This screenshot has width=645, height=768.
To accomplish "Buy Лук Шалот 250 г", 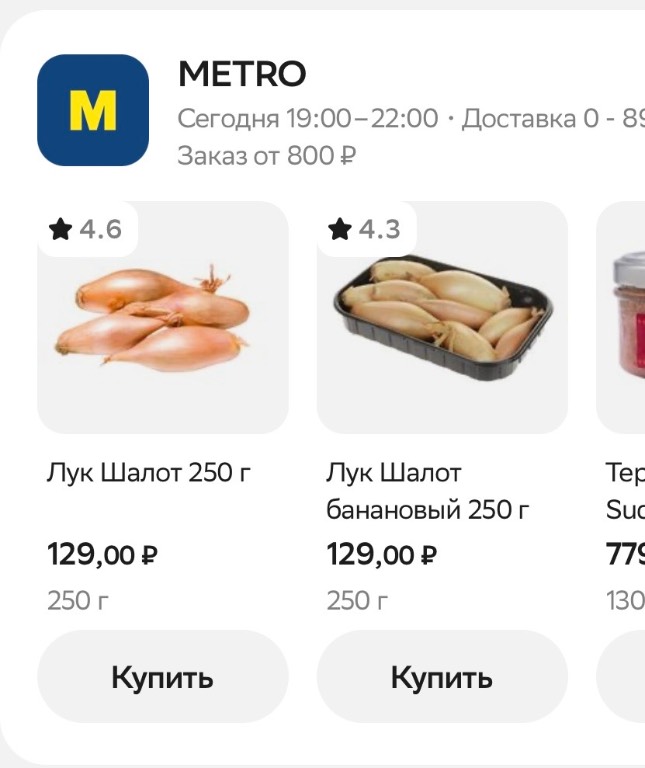I will (162, 677).
